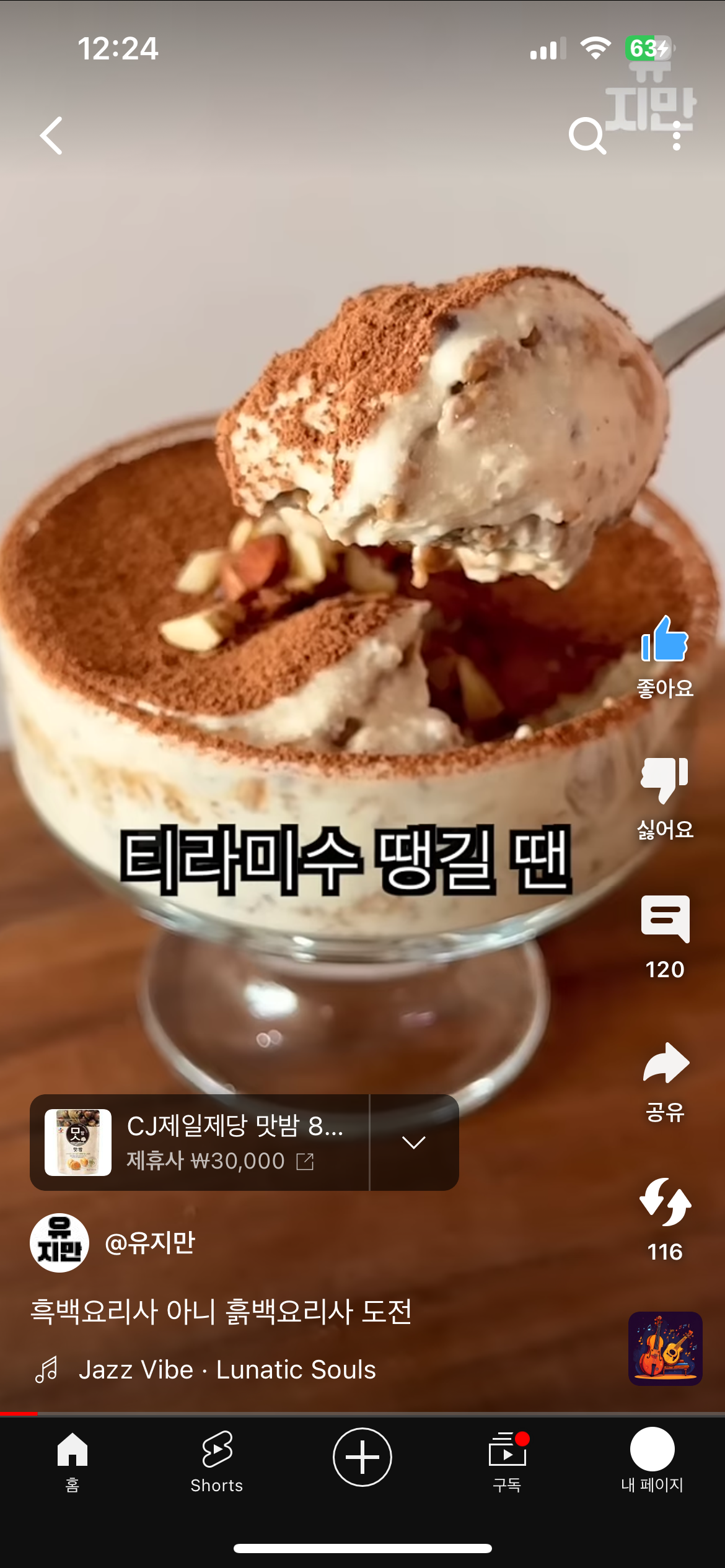Open the three-dot overflow menu
This screenshot has height=1568, width=725.
pos(677,136)
